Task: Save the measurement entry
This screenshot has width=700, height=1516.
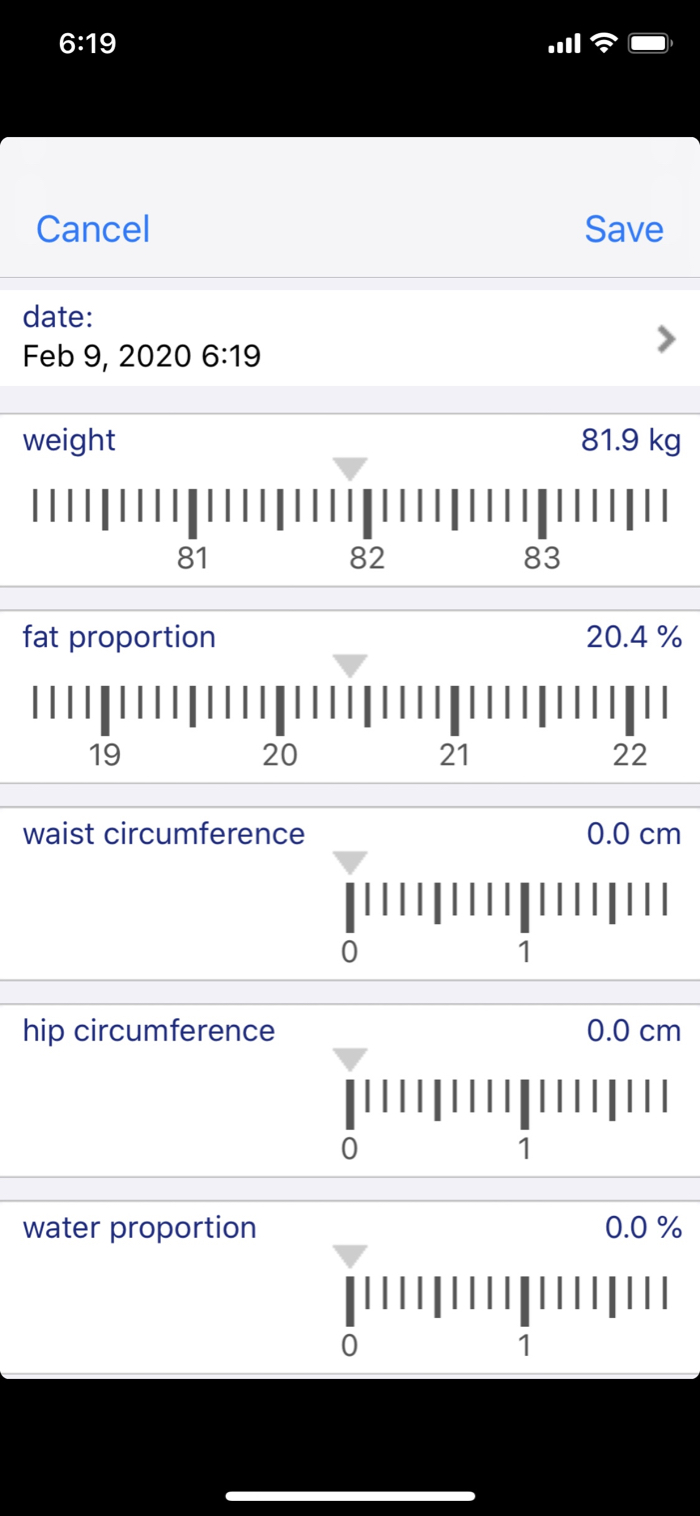Action: click(624, 229)
